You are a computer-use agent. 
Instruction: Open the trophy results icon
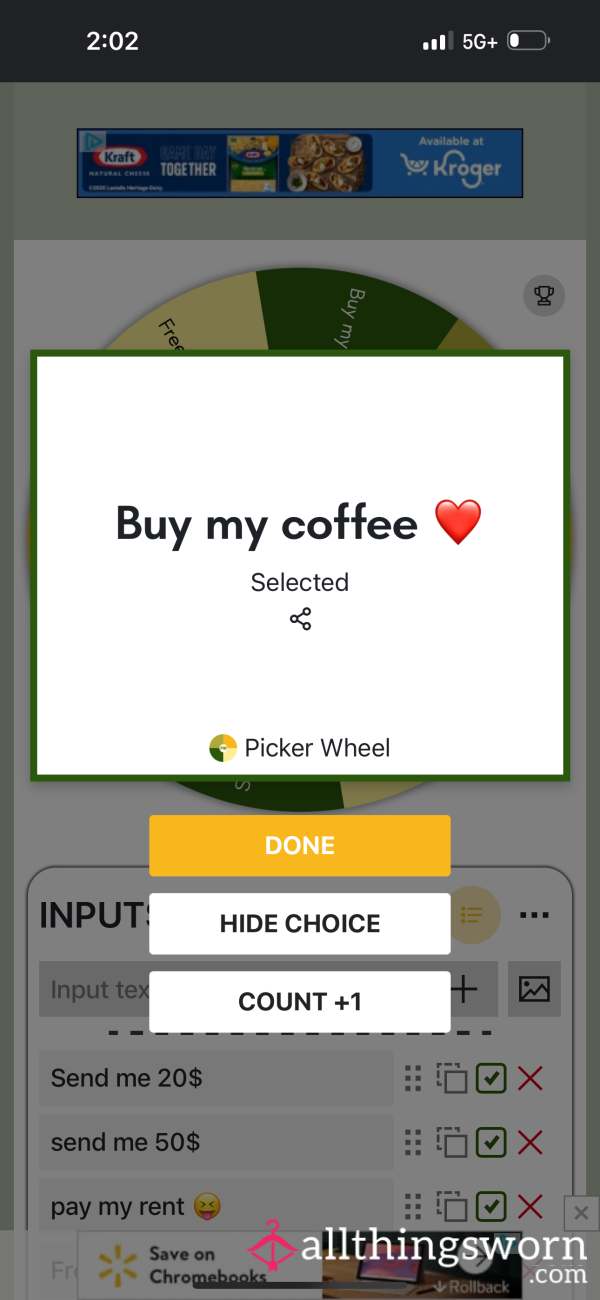(544, 295)
